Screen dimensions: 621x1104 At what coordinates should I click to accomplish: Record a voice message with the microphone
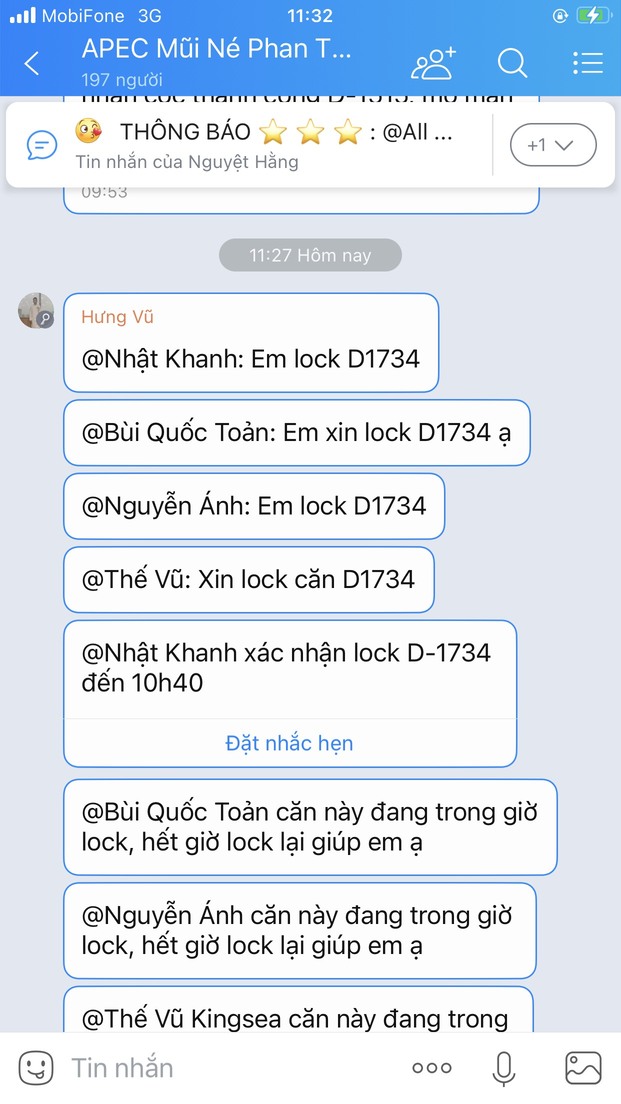(x=504, y=1068)
